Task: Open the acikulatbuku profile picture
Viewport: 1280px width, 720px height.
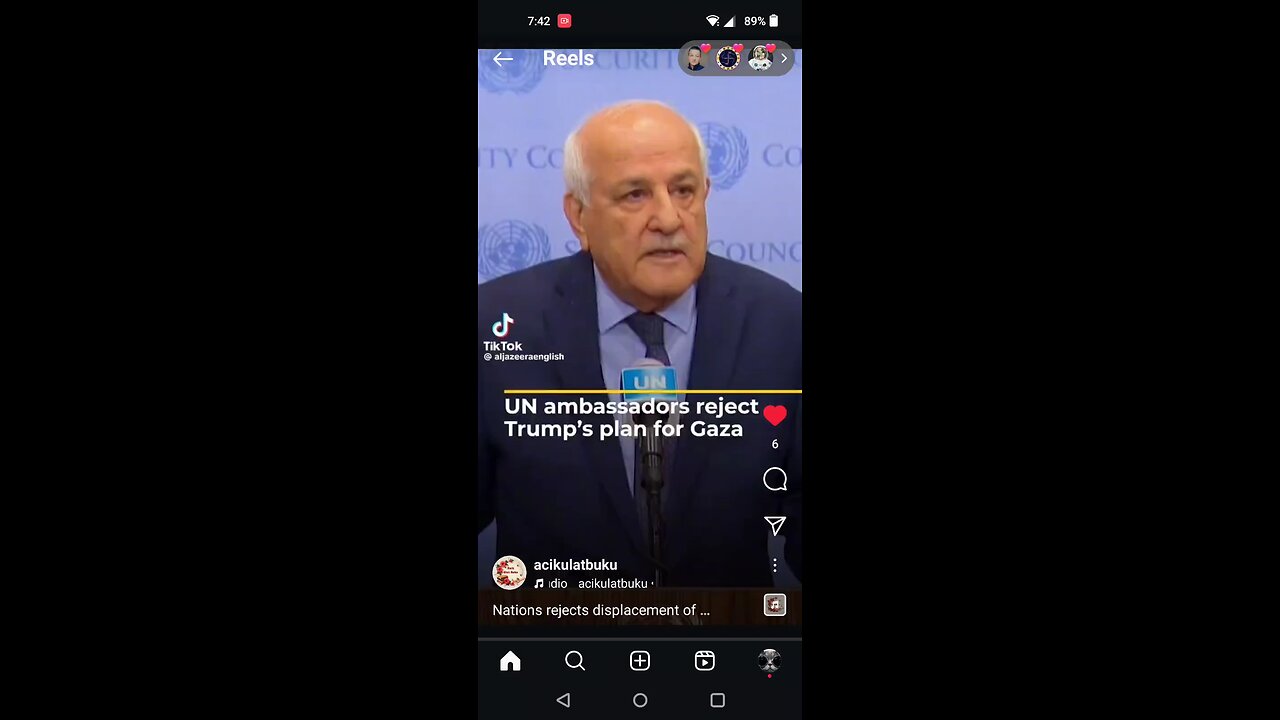Action: coord(509,573)
